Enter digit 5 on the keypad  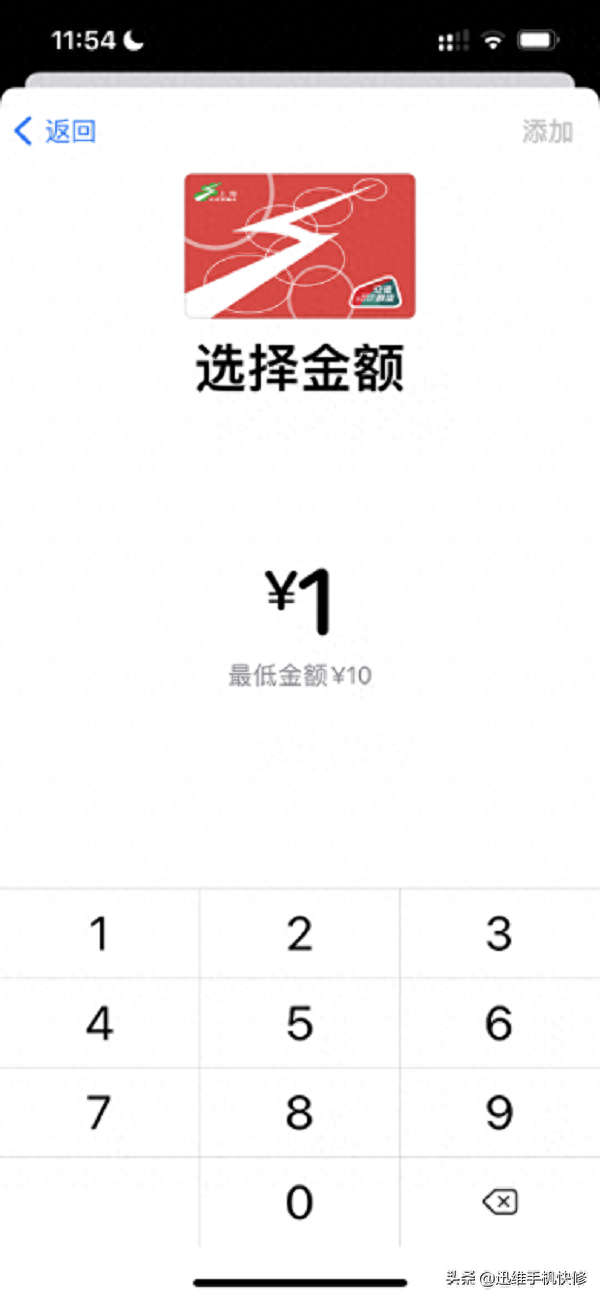(300, 1023)
